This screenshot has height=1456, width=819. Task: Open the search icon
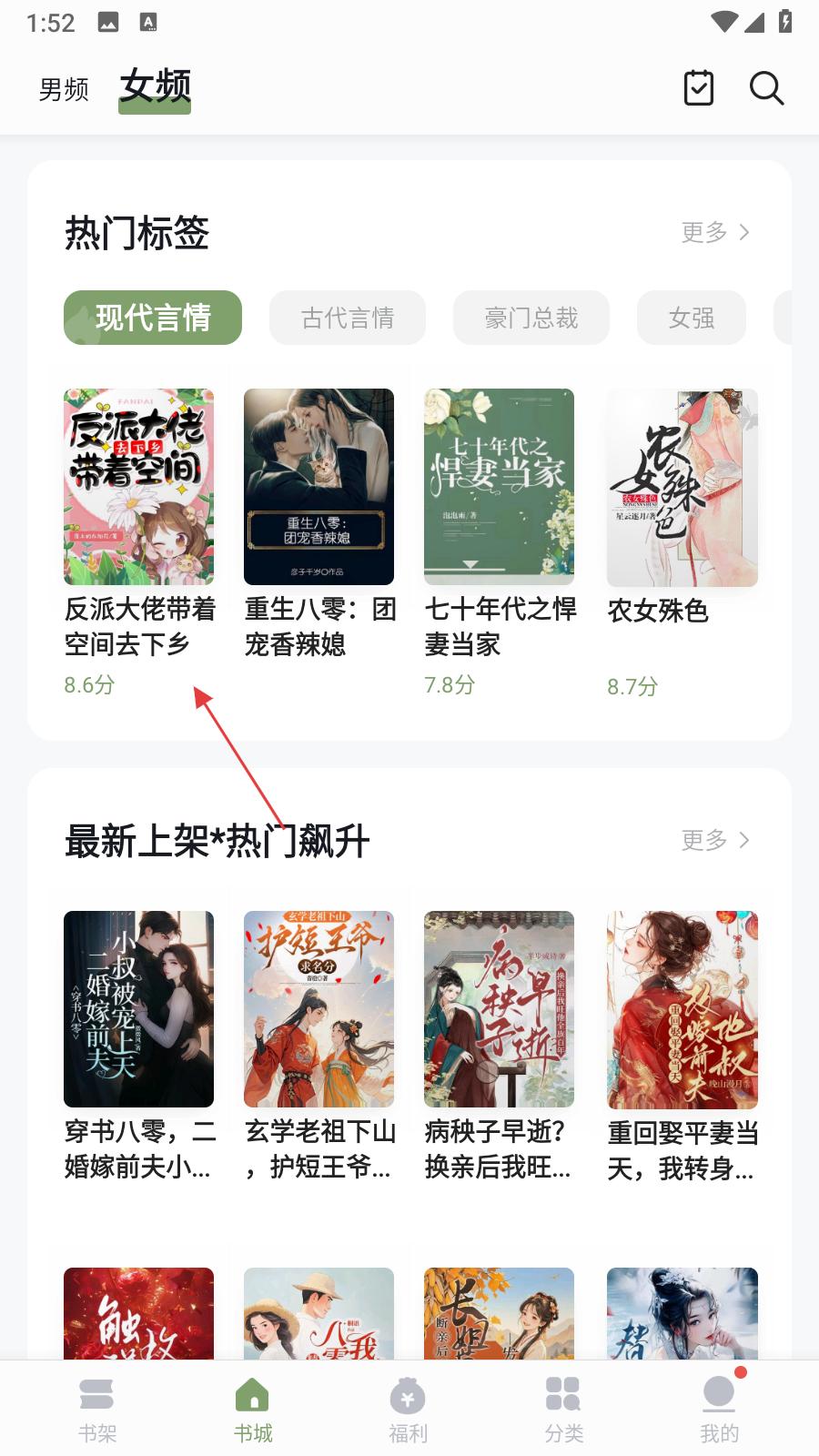(766, 88)
